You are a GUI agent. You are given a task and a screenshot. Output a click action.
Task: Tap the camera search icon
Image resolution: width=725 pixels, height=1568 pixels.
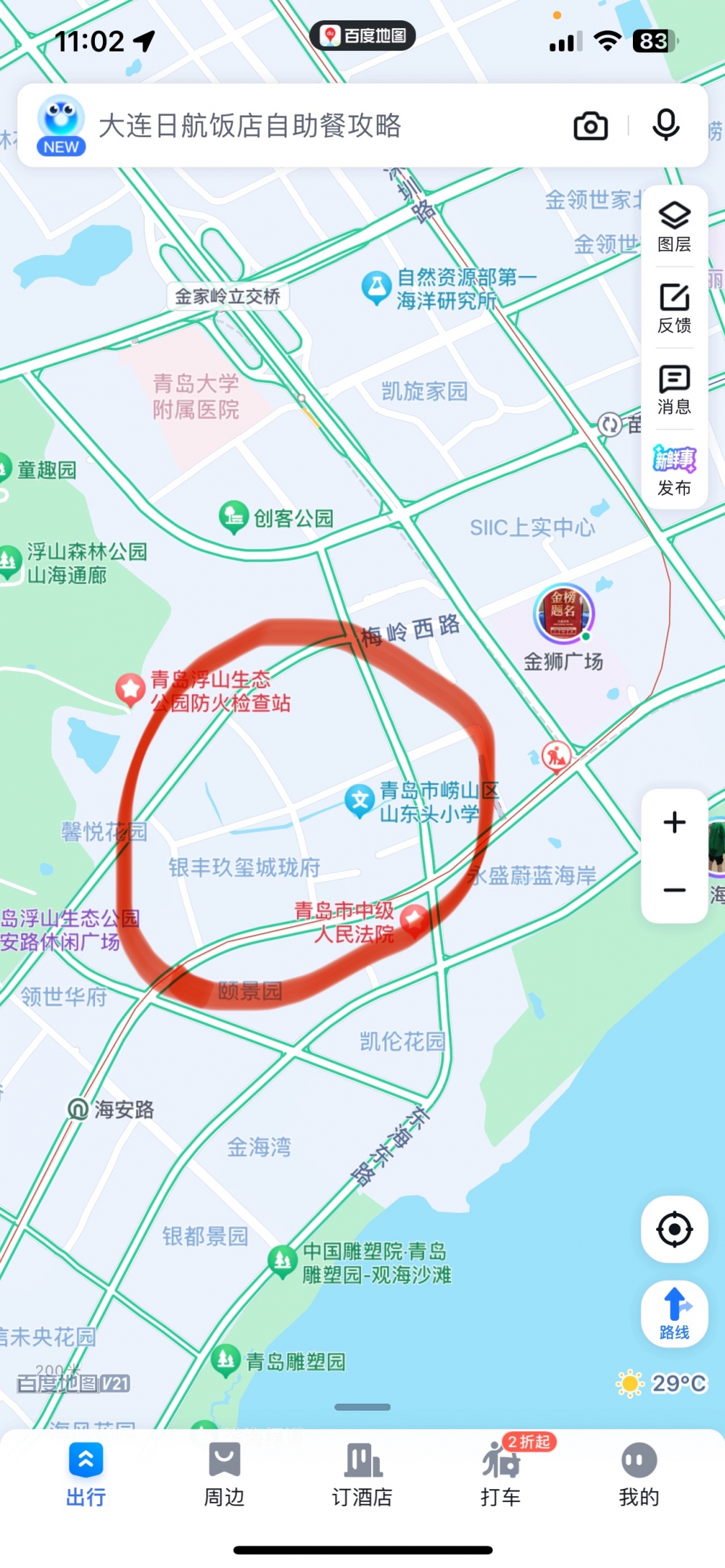point(590,126)
